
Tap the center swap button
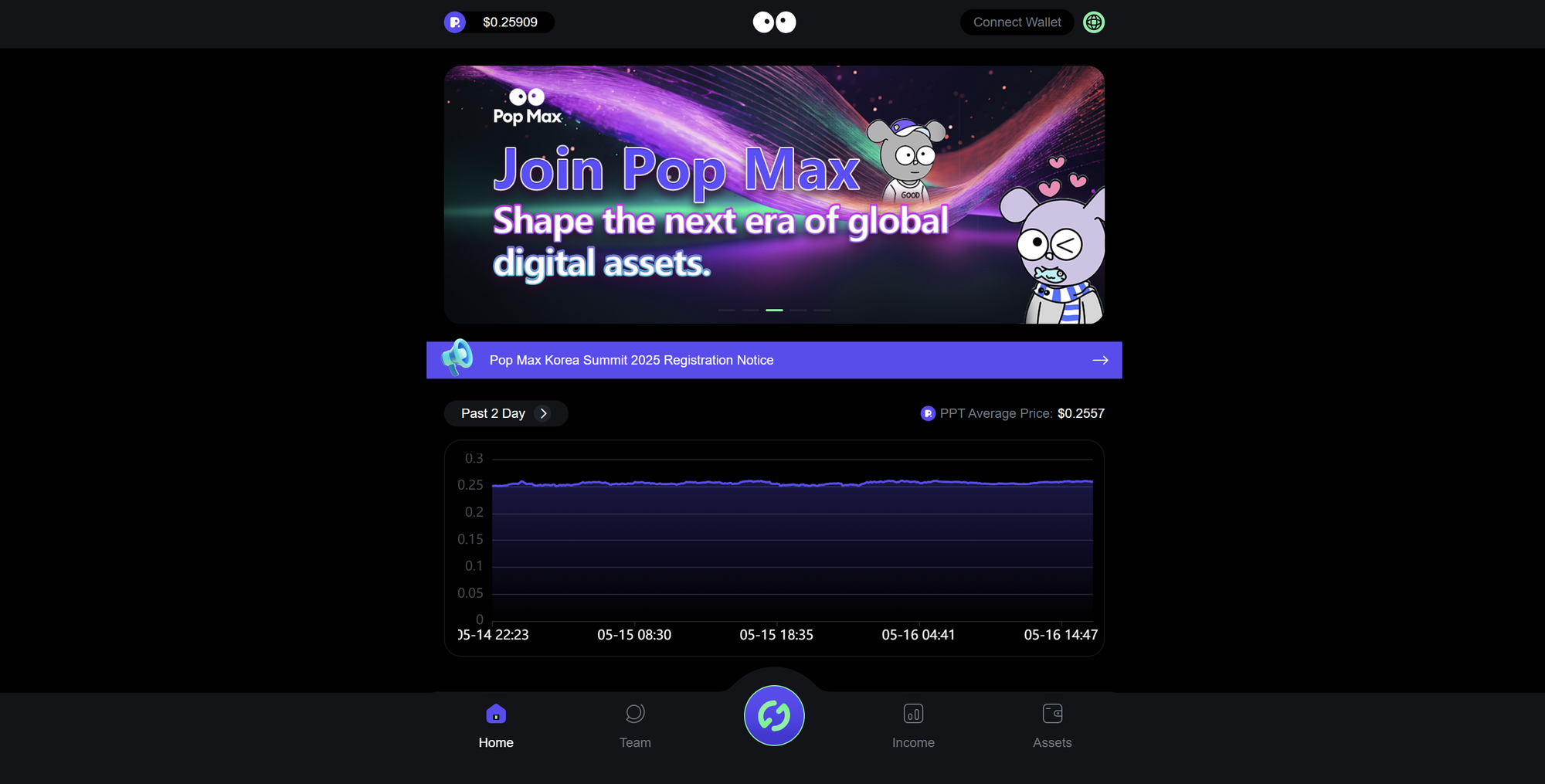pyautogui.click(x=774, y=716)
